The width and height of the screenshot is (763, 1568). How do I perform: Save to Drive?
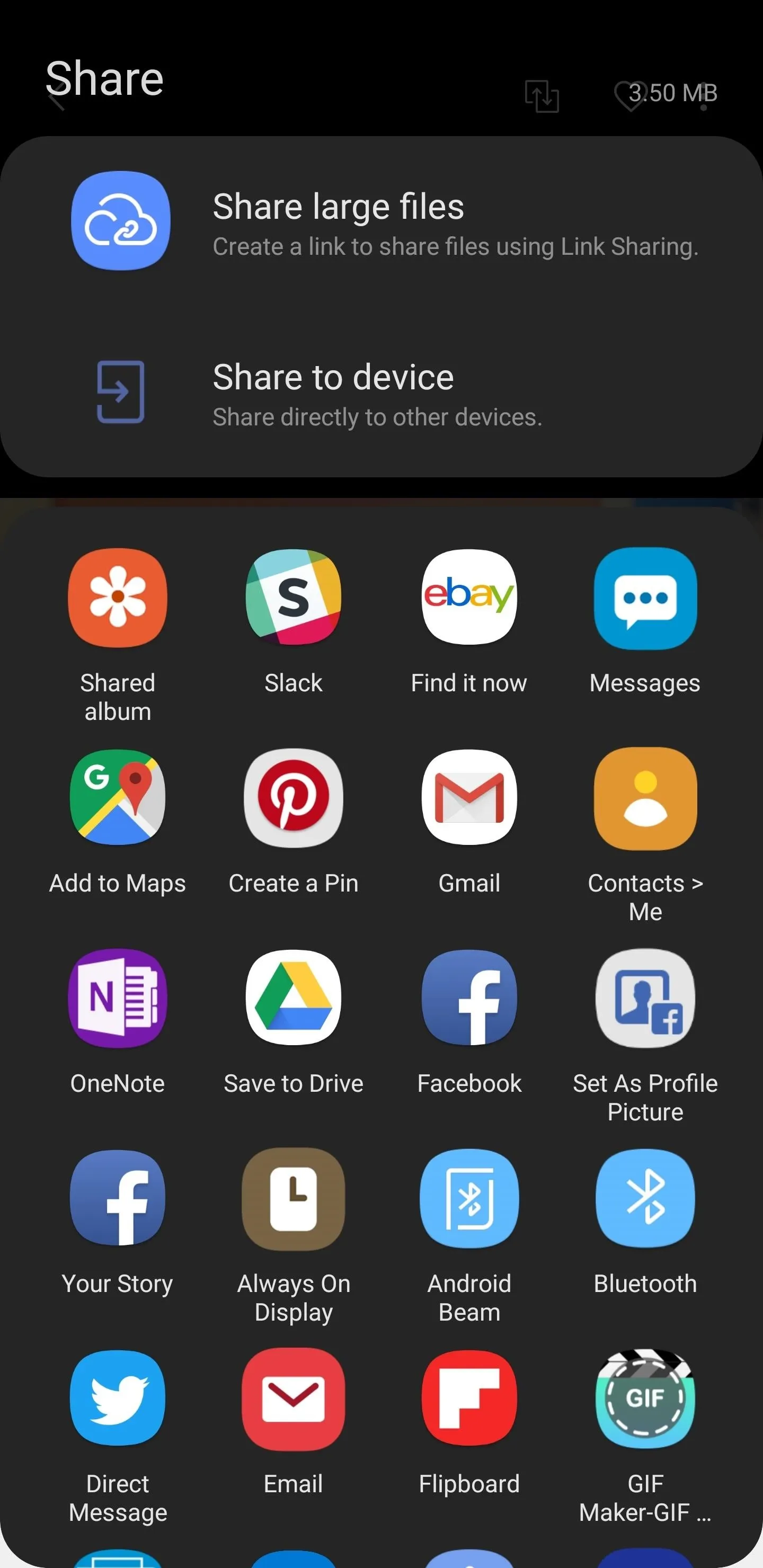(294, 1022)
